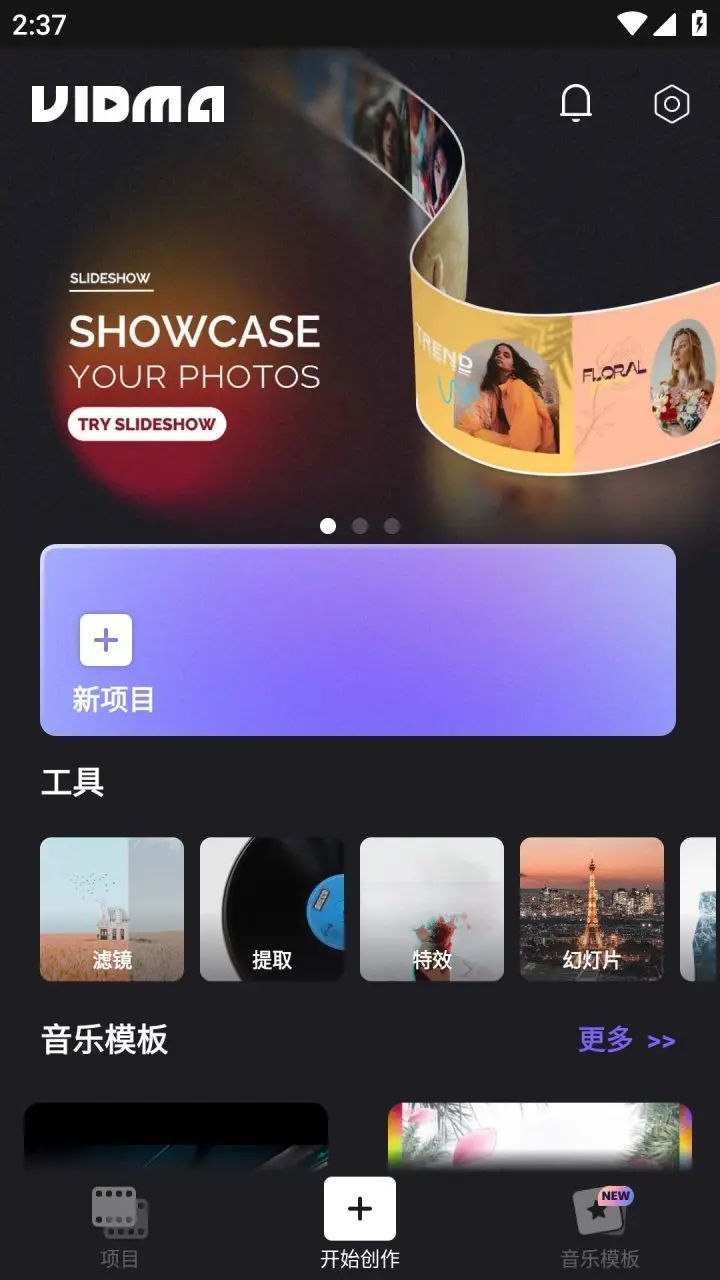Open the dark music template card
Viewport: 720px width, 1280px height.
tap(176, 1136)
